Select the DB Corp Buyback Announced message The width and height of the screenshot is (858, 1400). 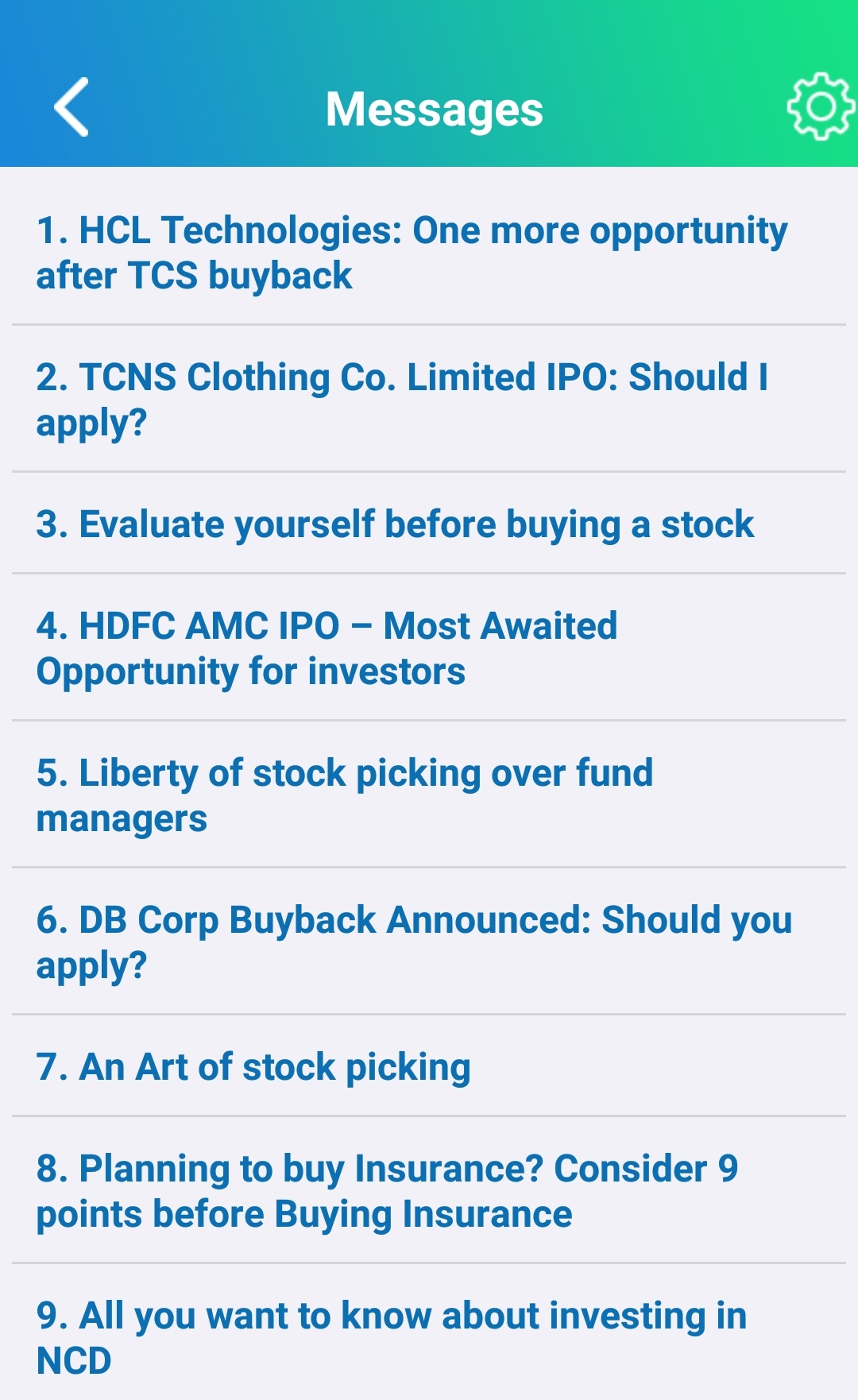click(429, 942)
